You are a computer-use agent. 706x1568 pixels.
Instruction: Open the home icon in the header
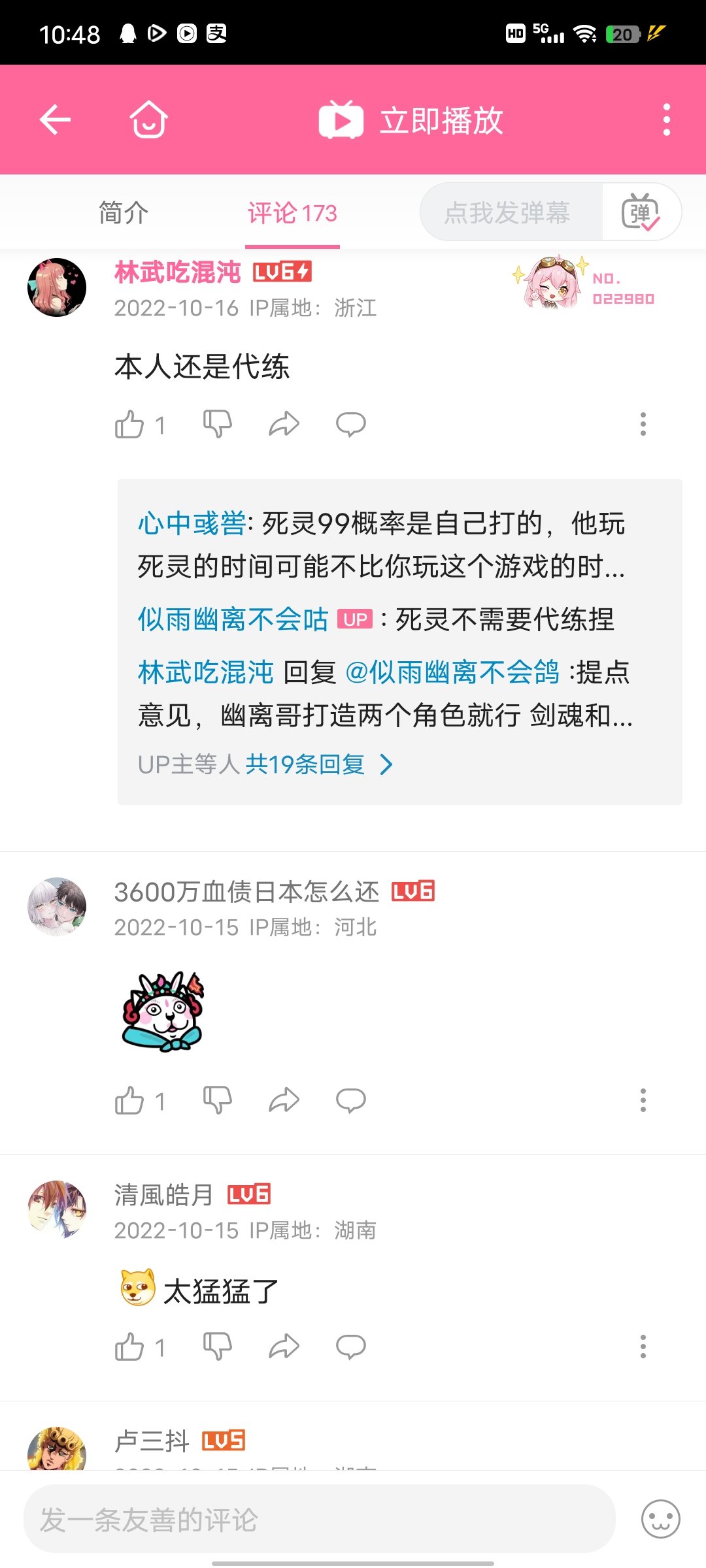coord(149,120)
